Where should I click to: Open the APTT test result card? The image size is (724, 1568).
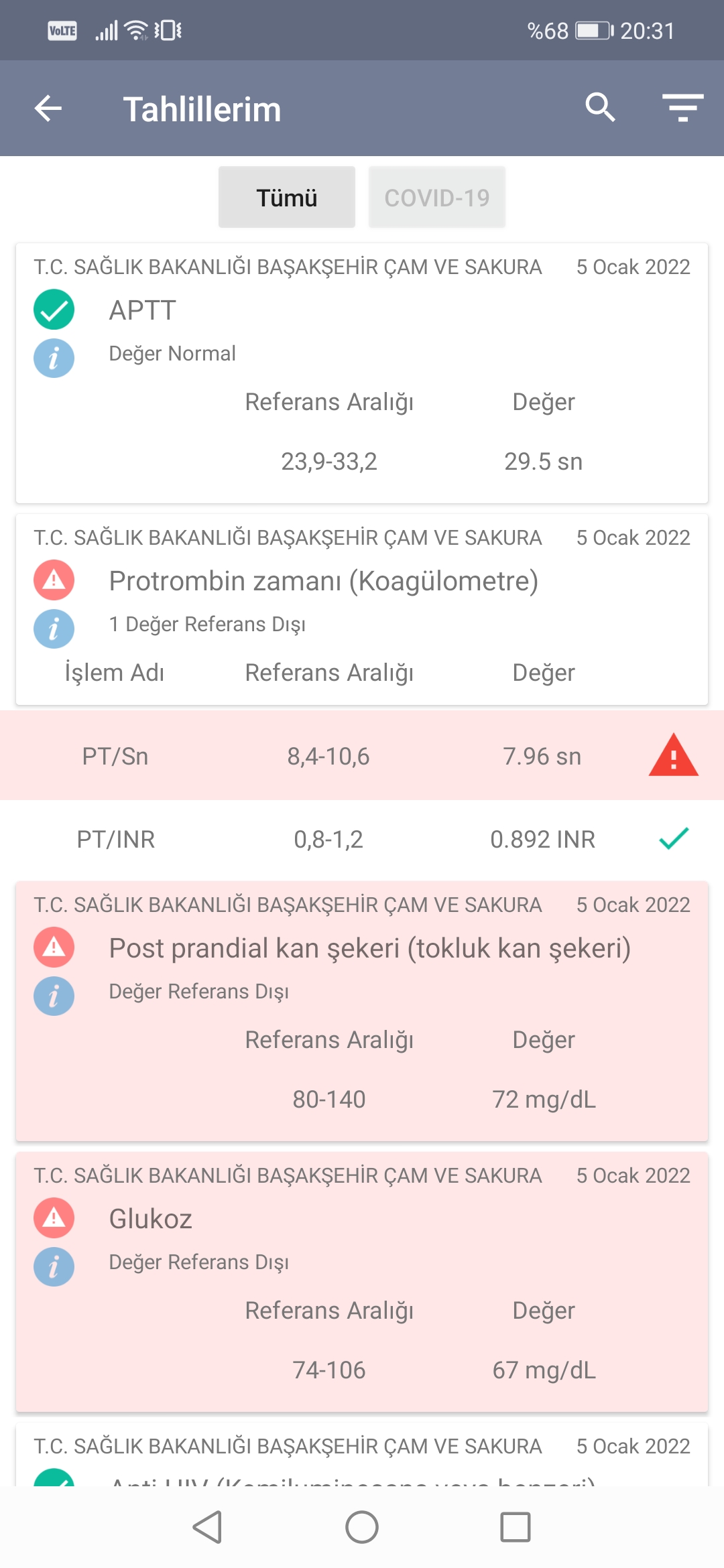coord(362,373)
